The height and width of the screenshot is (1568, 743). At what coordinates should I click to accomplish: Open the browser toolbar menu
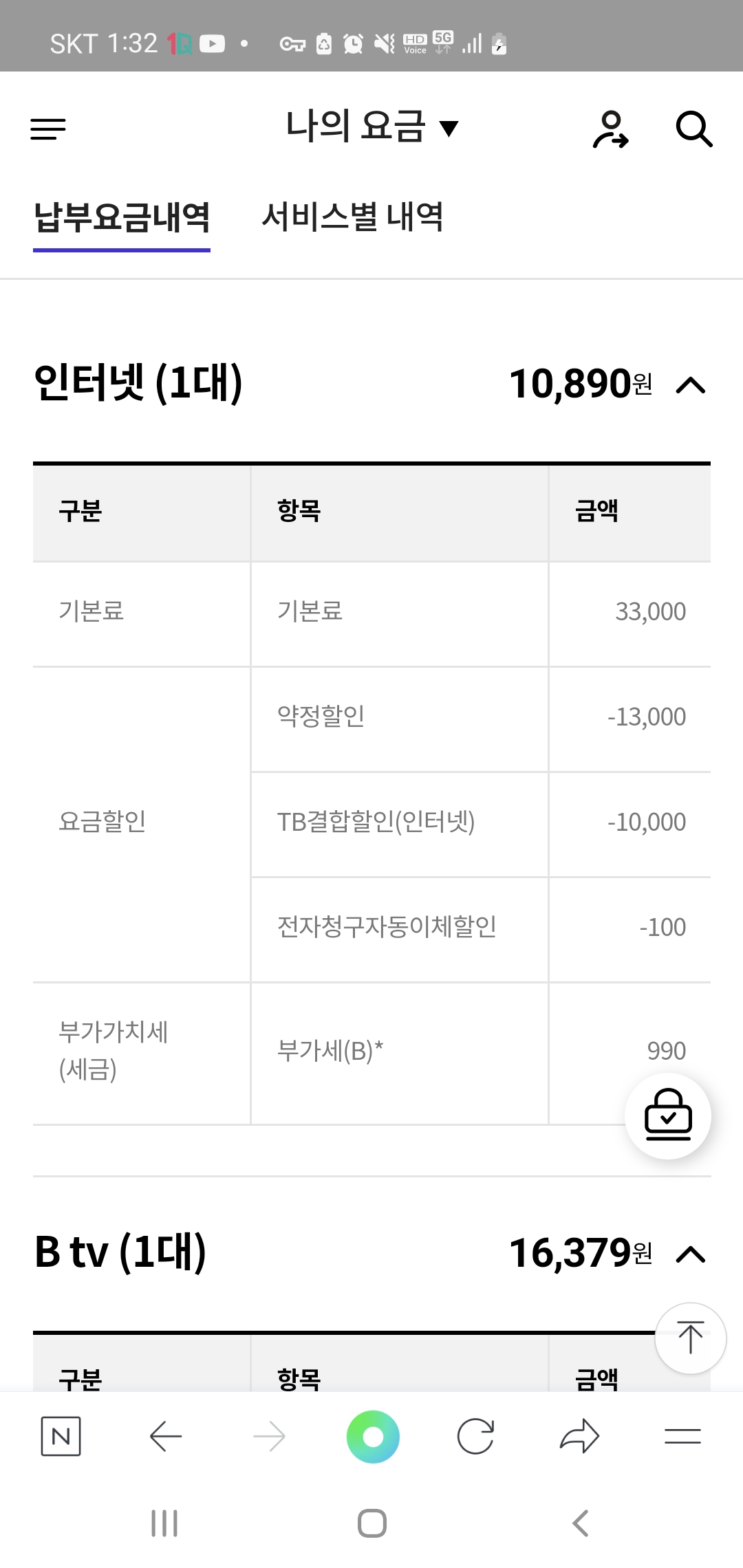(682, 1437)
